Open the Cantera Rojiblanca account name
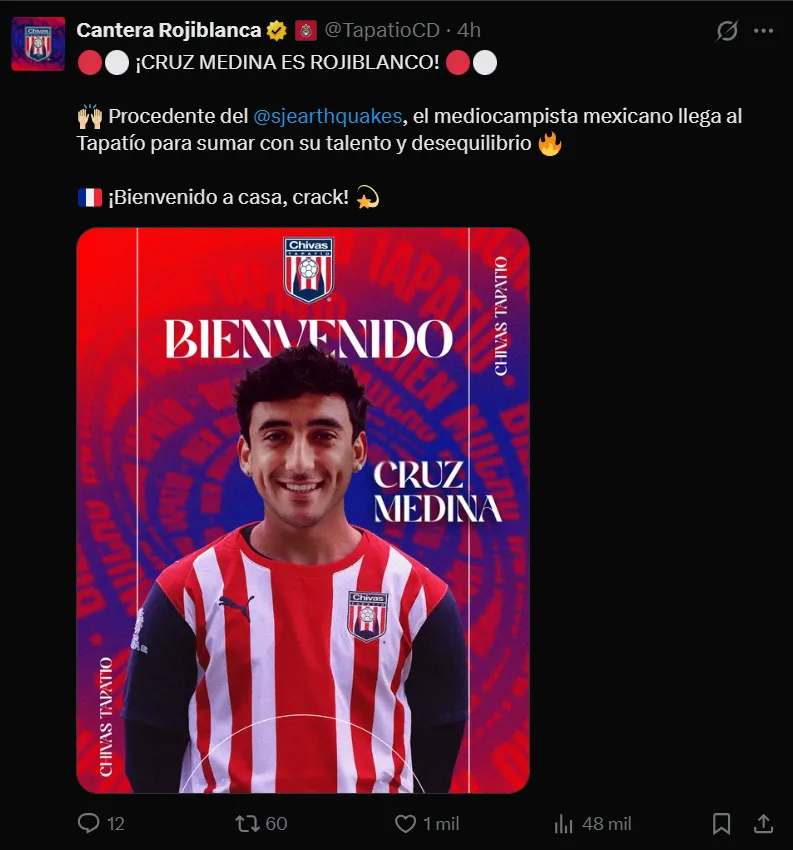The width and height of the screenshot is (793, 850). [x=168, y=30]
